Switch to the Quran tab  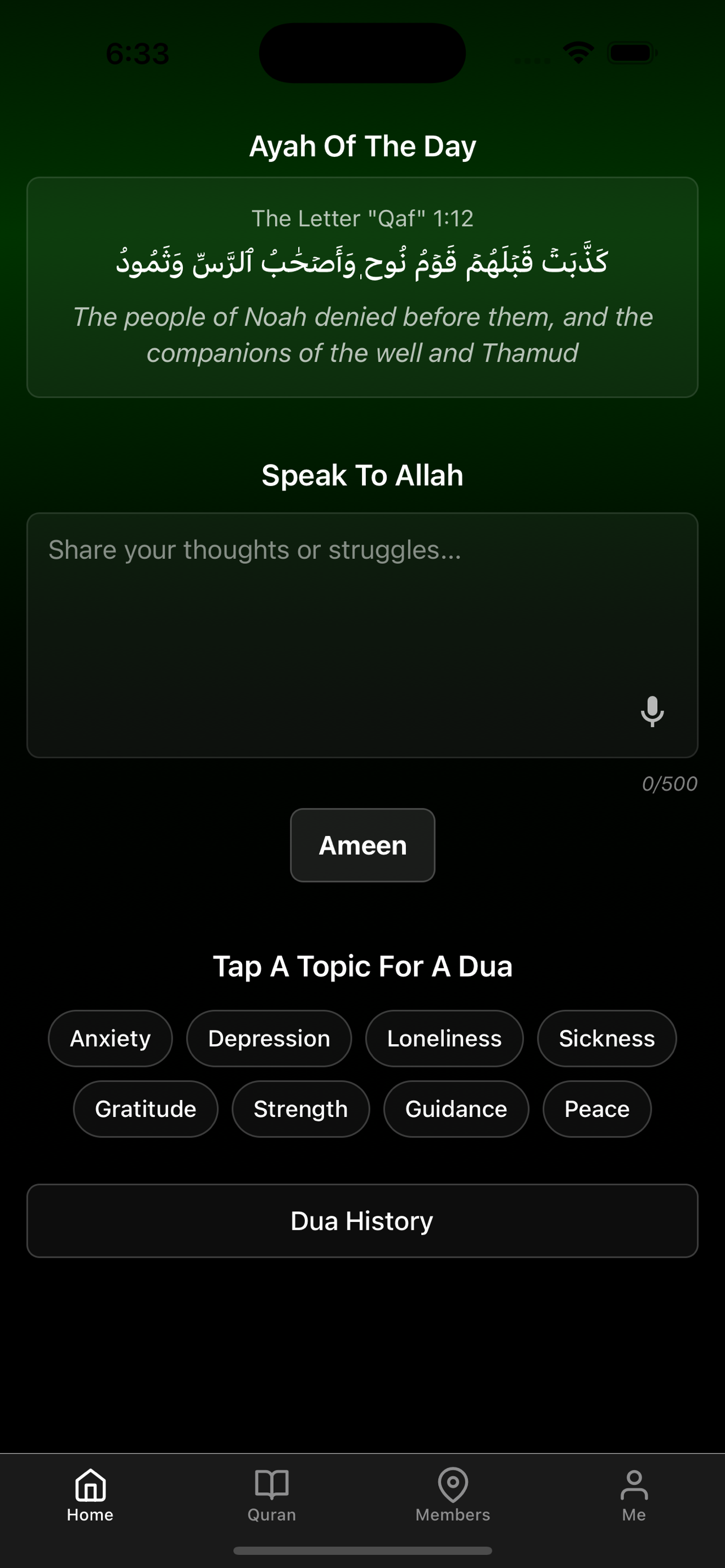(x=272, y=1495)
